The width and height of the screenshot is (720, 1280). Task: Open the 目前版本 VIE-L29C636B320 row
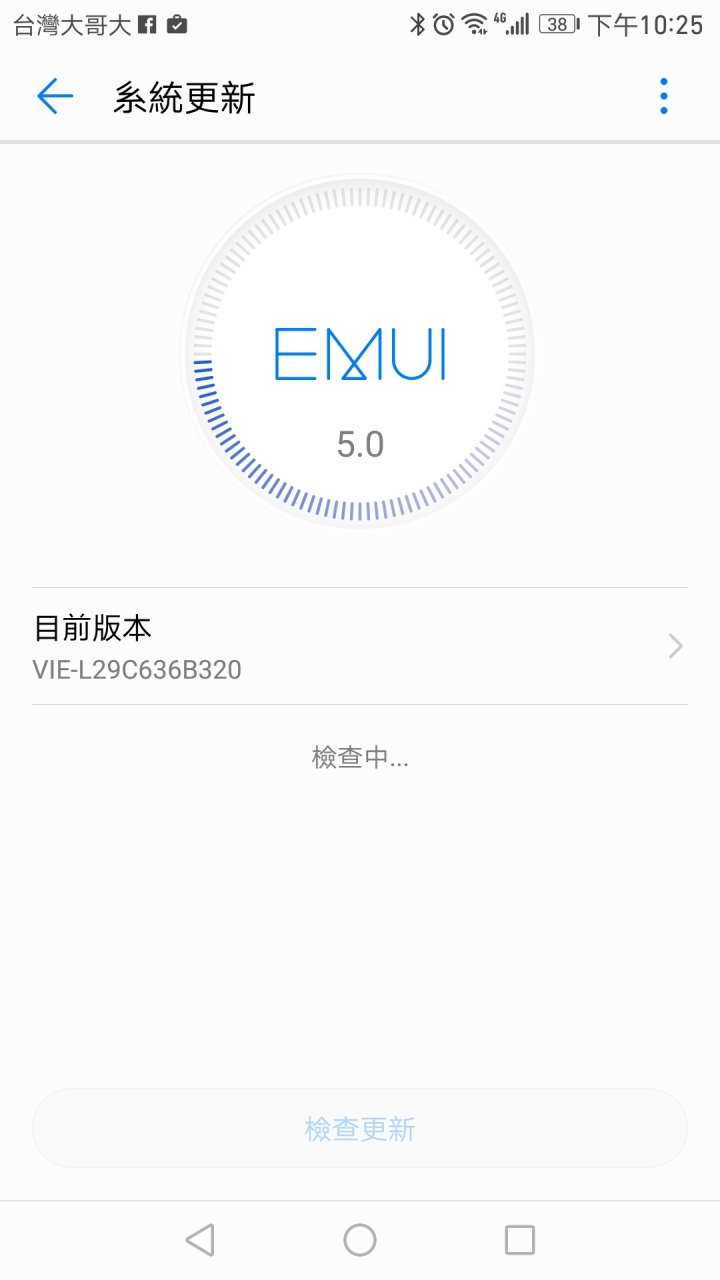pos(360,646)
